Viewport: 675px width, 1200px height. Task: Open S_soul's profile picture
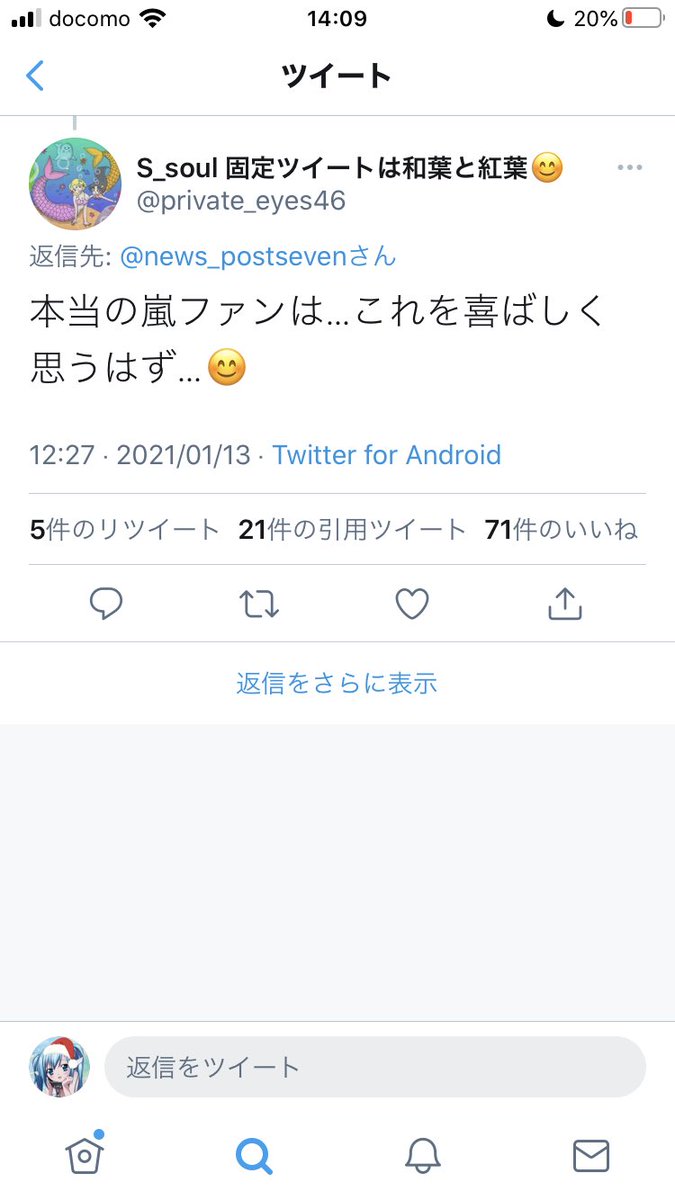[x=74, y=184]
